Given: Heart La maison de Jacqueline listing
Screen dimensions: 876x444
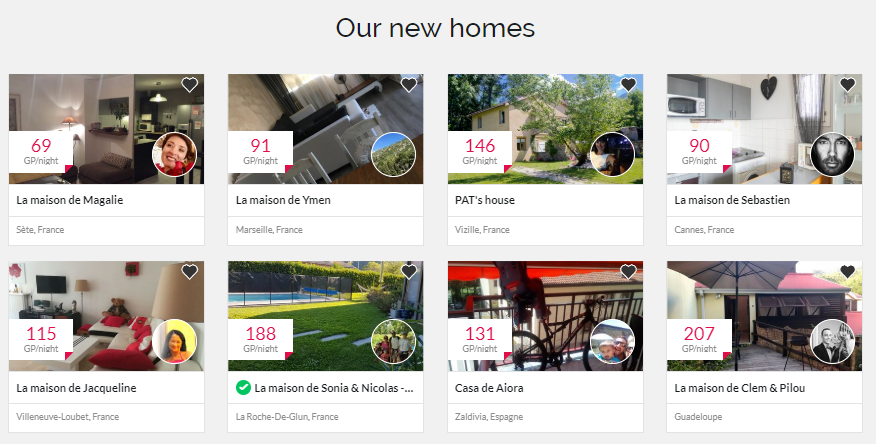Looking at the screenshot, I should [189, 272].
